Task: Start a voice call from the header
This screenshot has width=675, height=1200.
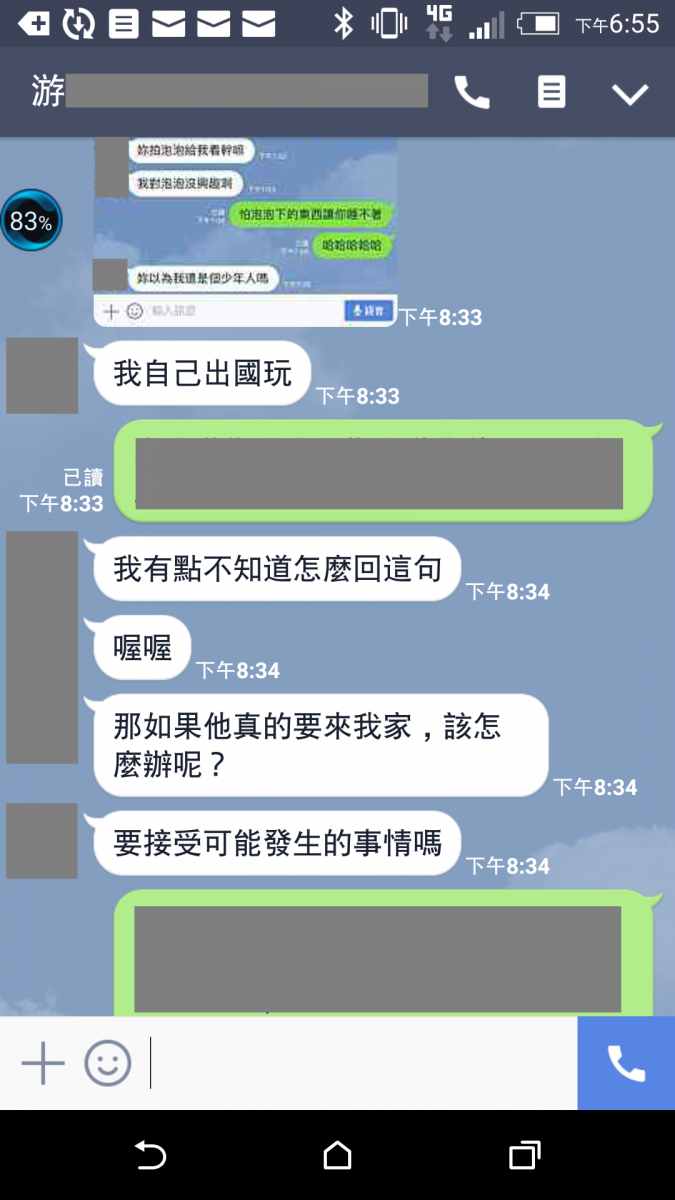Action: pos(472,93)
